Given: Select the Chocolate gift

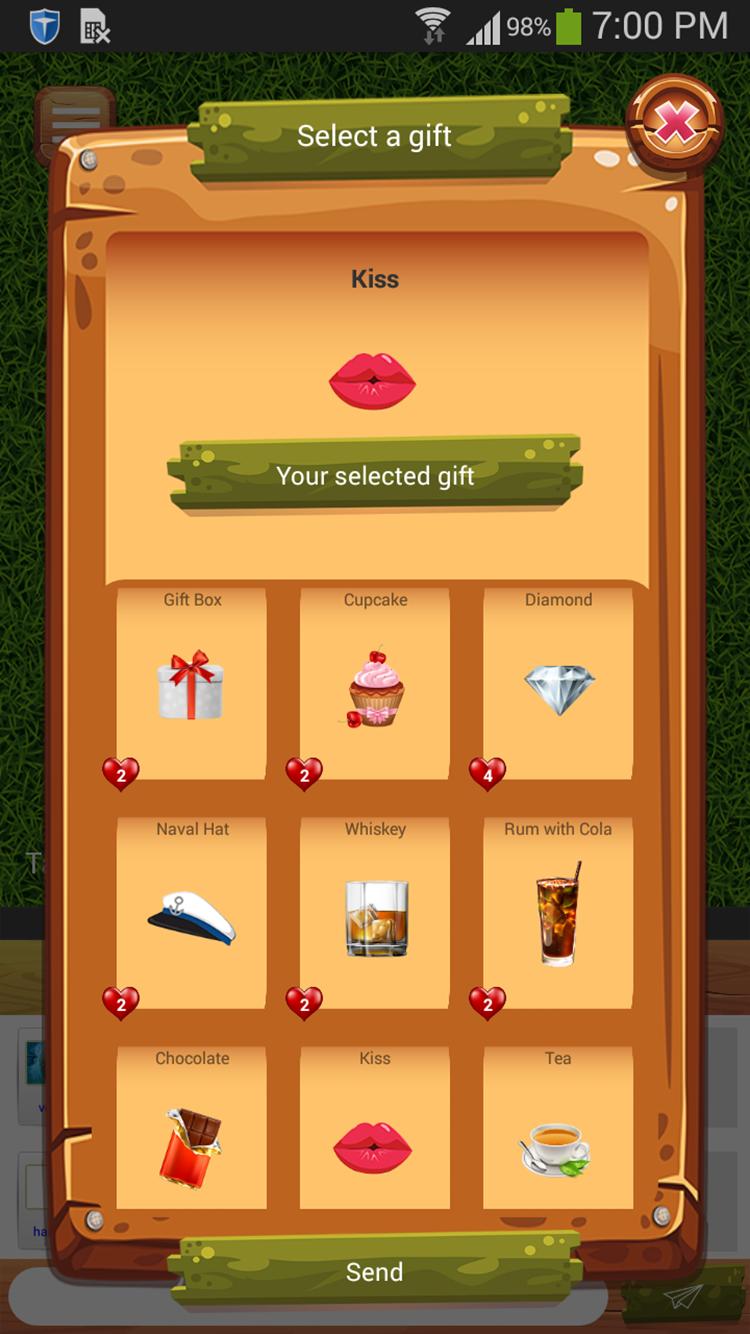Looking at the screenshot, I should (x=191, y=1130).
